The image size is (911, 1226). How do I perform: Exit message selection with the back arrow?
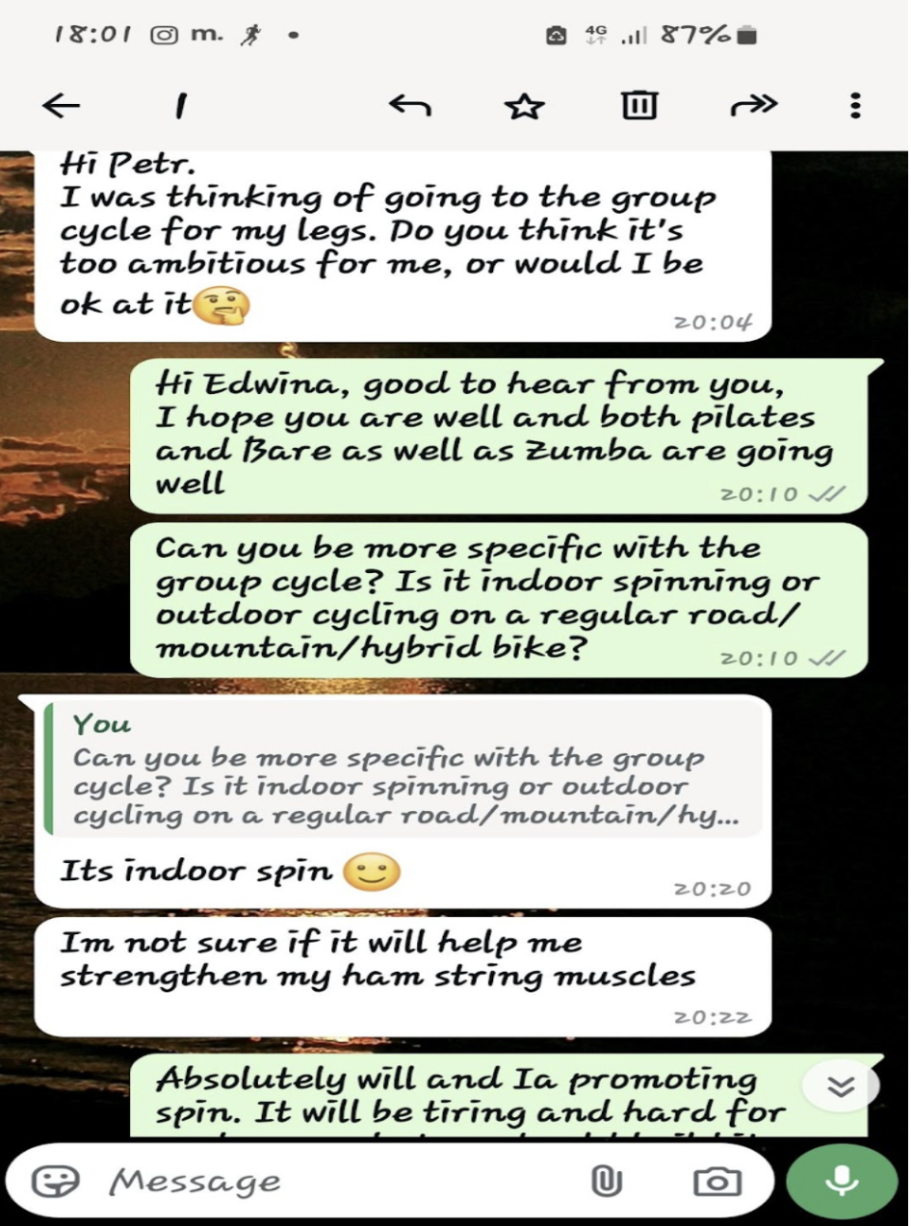[x=61, y=106]
